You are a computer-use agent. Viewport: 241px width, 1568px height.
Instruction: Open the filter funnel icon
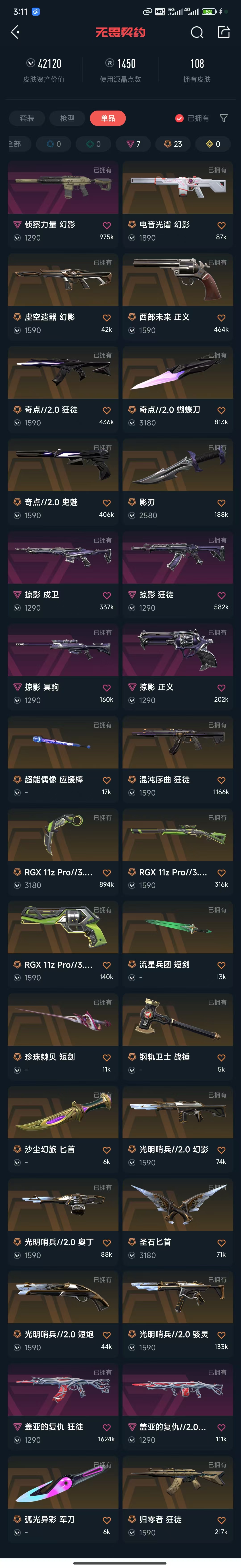[x=223, y=118]
